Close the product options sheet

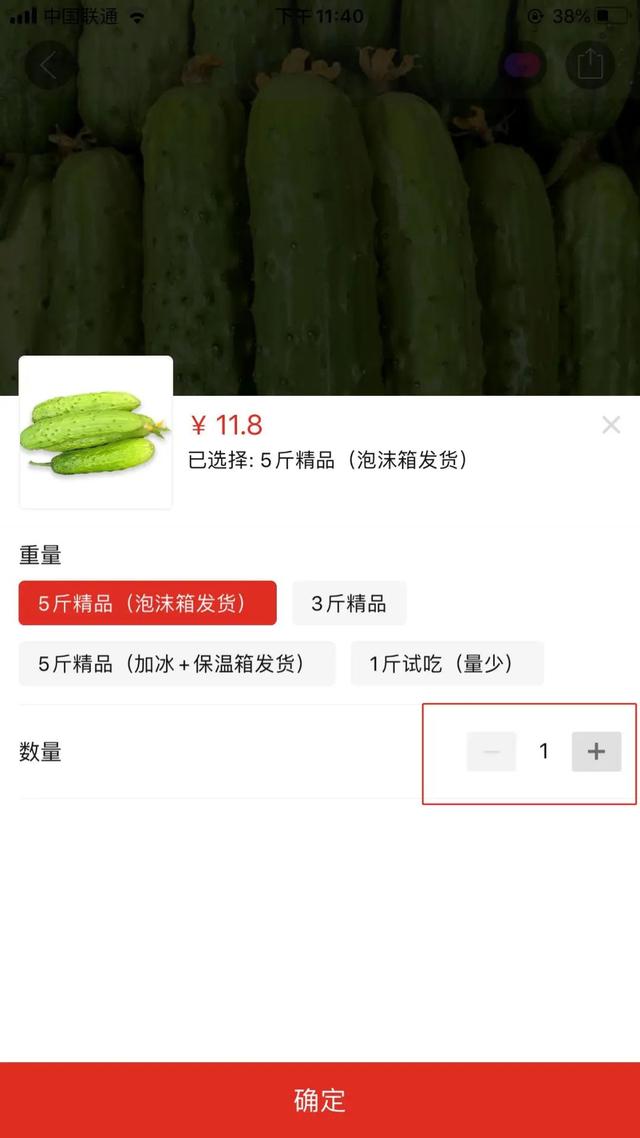(611, 425)
